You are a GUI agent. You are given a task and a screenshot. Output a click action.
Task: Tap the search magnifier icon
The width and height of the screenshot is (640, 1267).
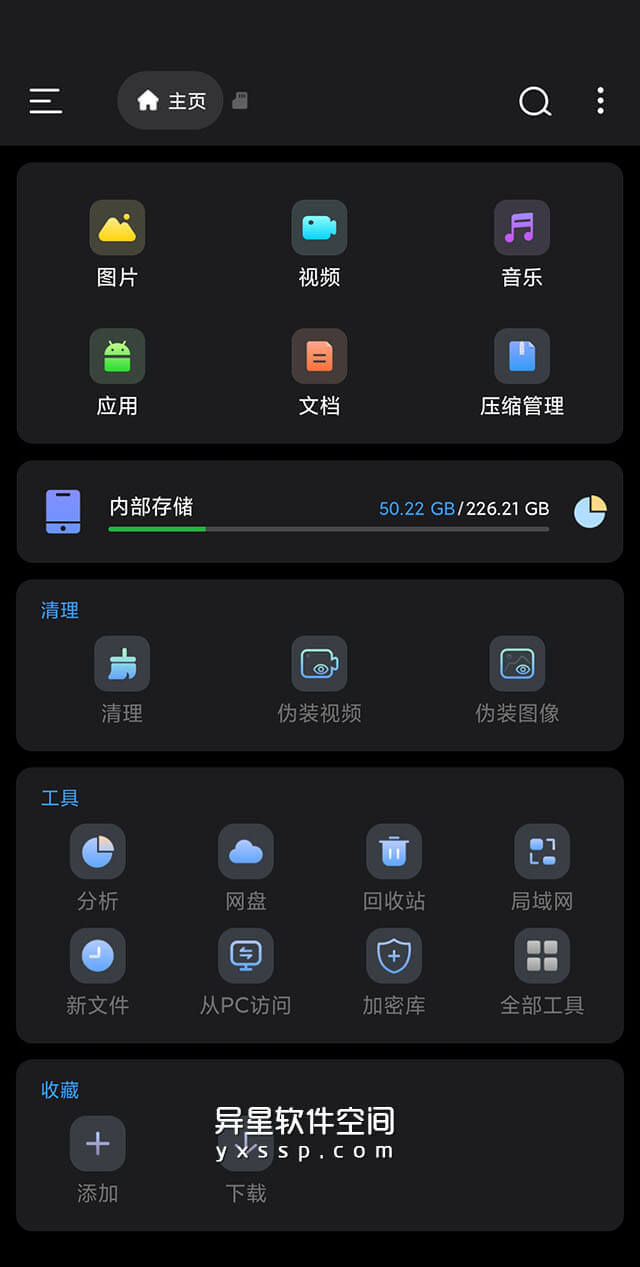[x=535, y=101]
